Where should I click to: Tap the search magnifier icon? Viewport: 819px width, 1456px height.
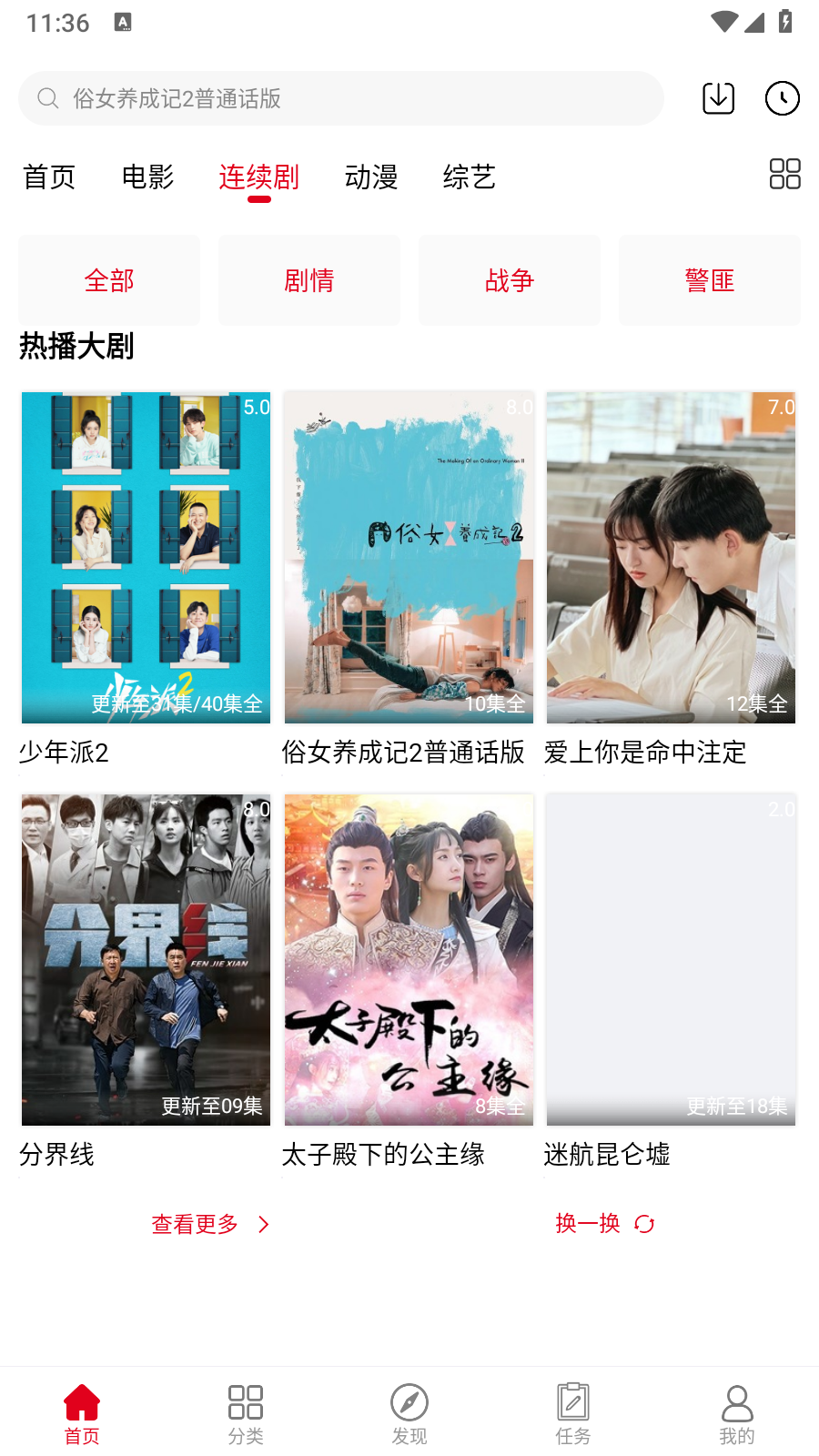tap(47, 97)
